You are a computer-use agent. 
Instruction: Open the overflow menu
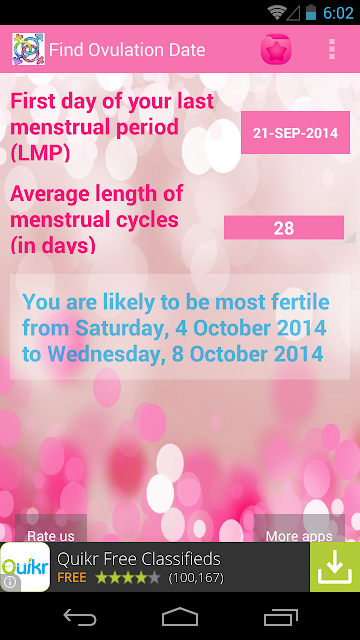point(332,49)
